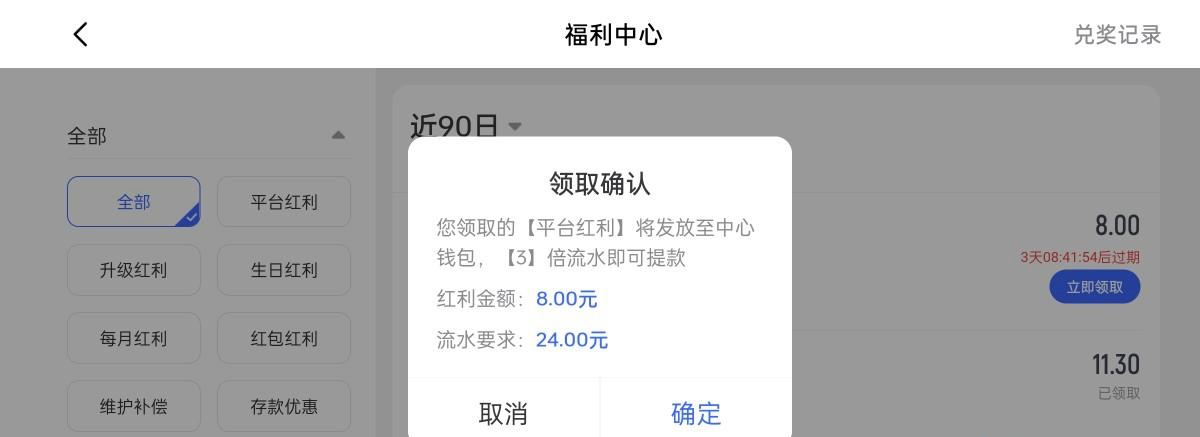Filter by 存款优惠
1200x437 pixels.
coord(283,407)
